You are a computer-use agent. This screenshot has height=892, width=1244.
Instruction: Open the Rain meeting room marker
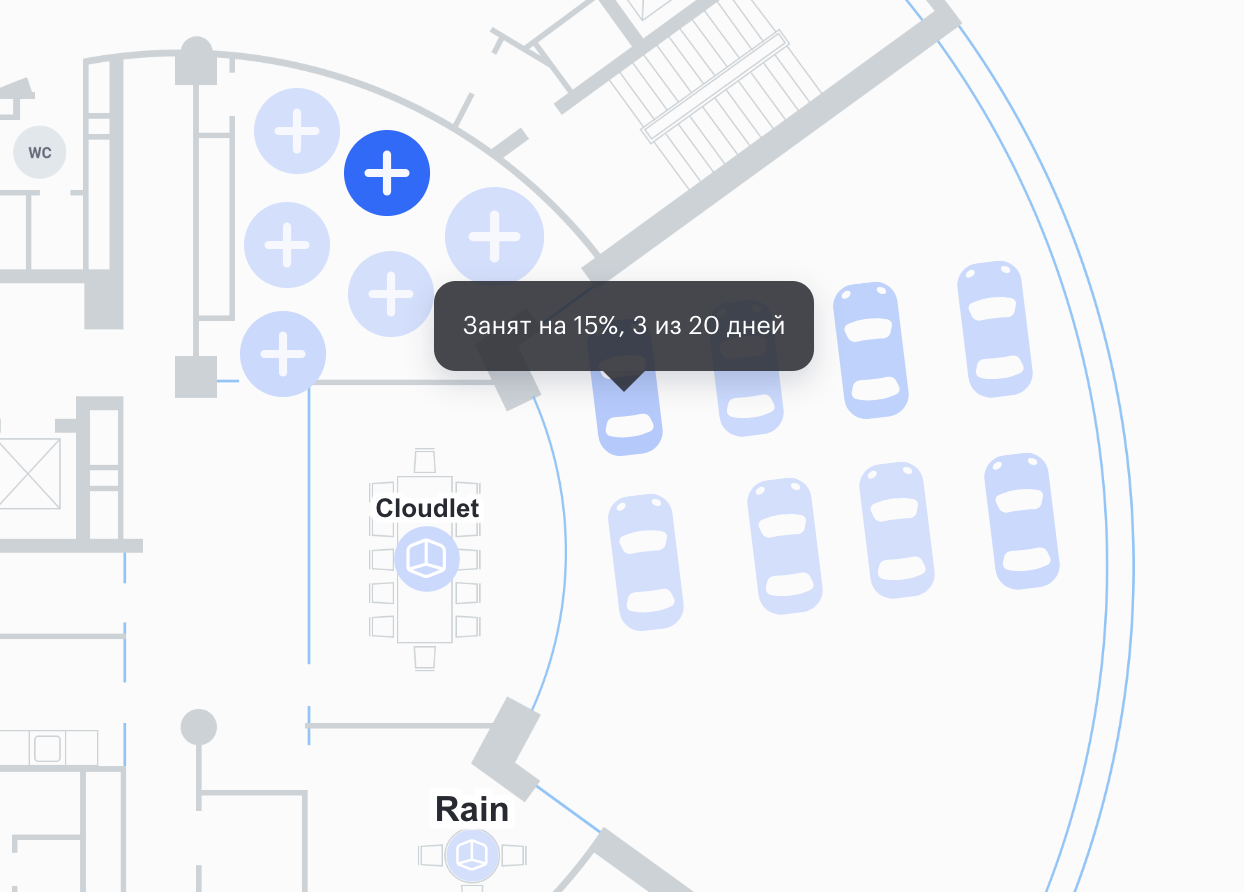pyautogui.click(x=471, y=855)
